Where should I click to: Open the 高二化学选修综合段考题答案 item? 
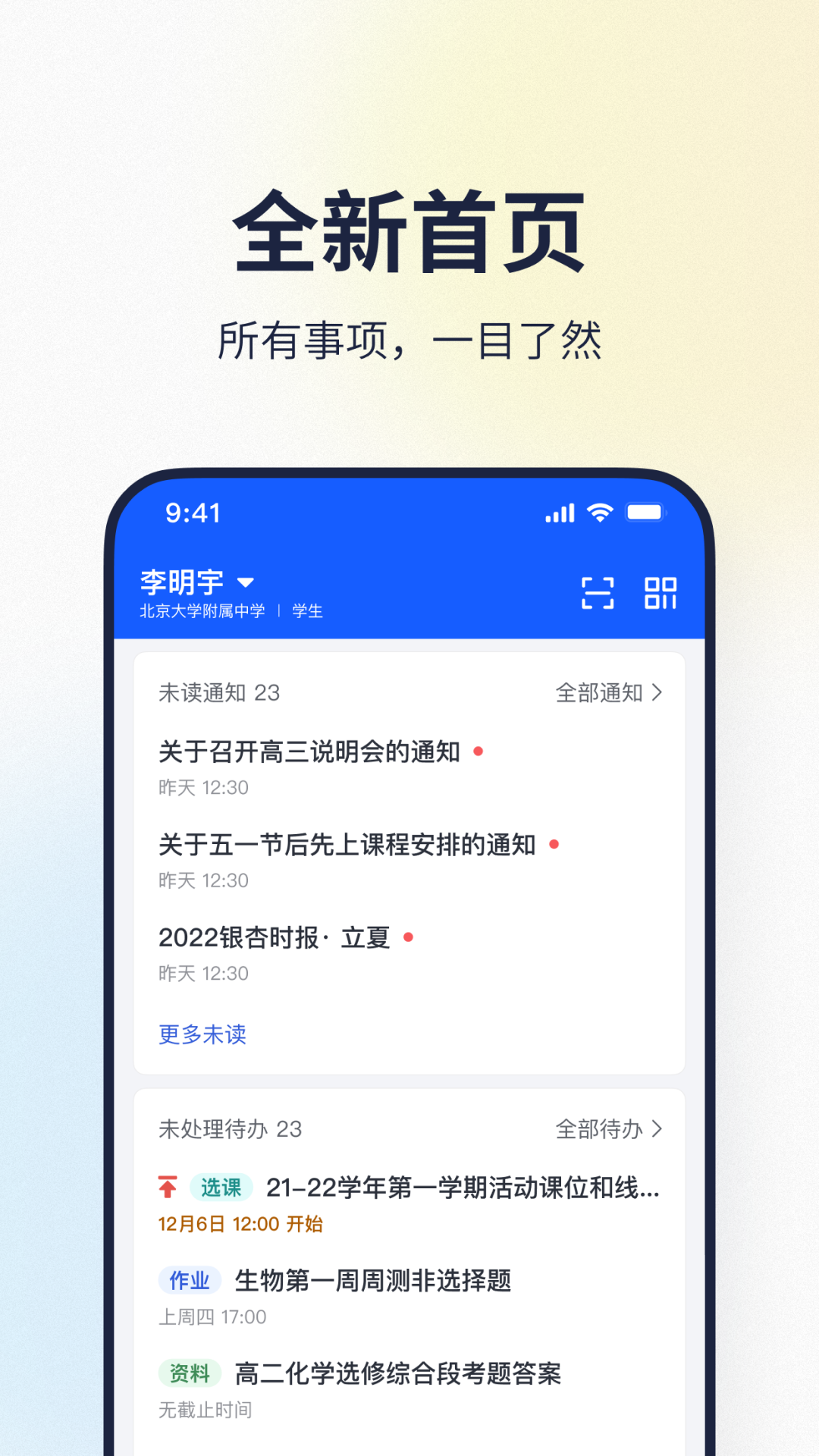click(x=399, y=1374)
